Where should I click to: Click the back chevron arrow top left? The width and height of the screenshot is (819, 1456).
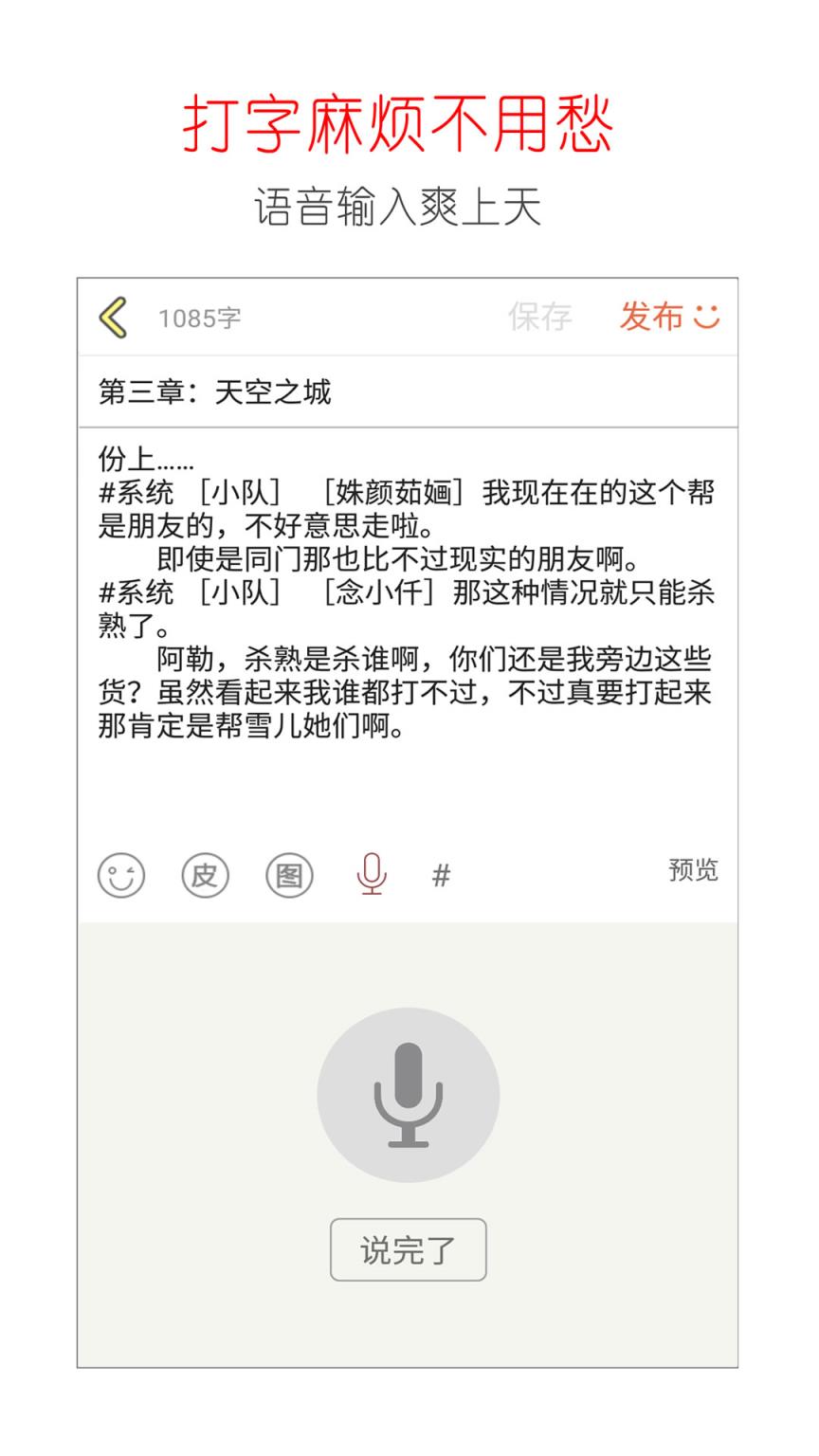(113, 317)
